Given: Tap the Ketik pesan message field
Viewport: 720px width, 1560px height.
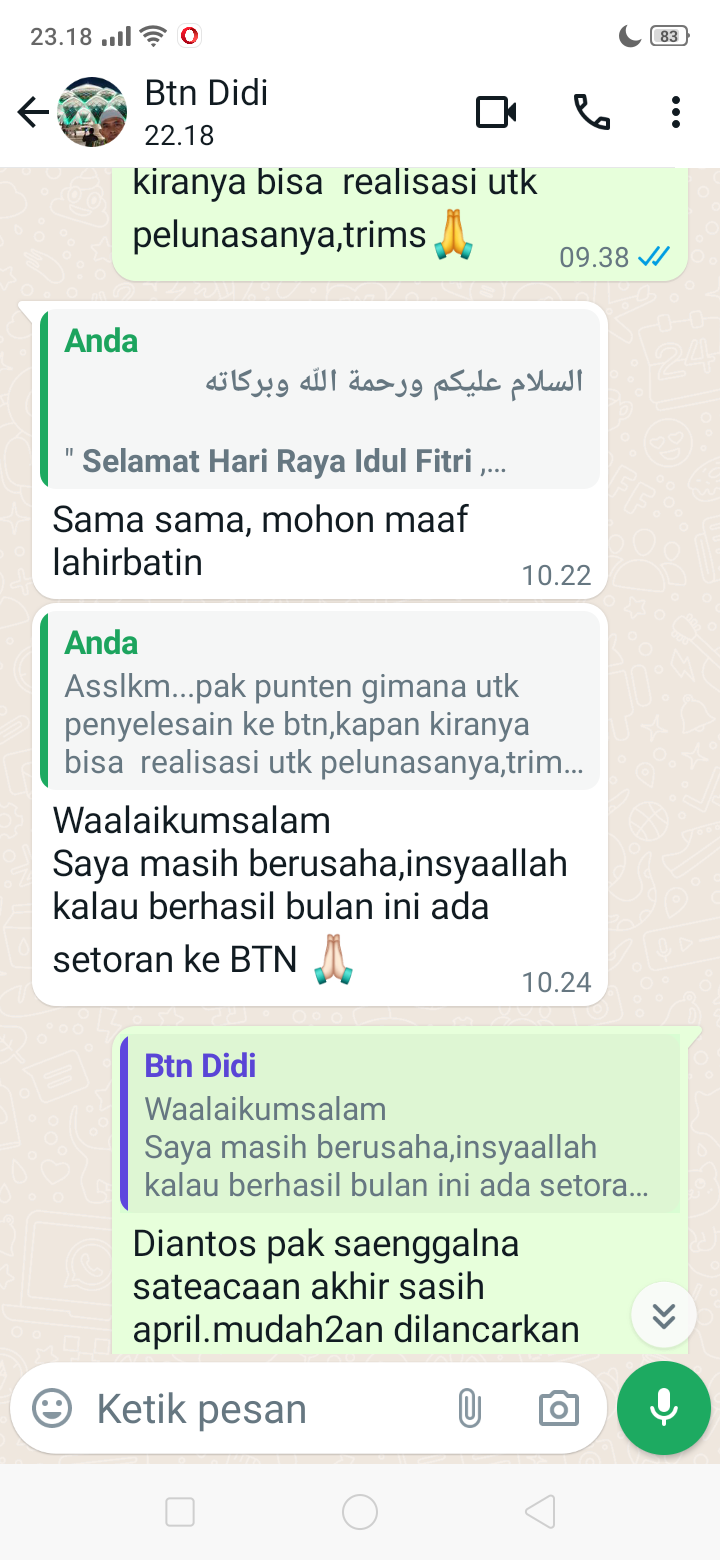Looking at the screenshot, I should coord(260,1409).
